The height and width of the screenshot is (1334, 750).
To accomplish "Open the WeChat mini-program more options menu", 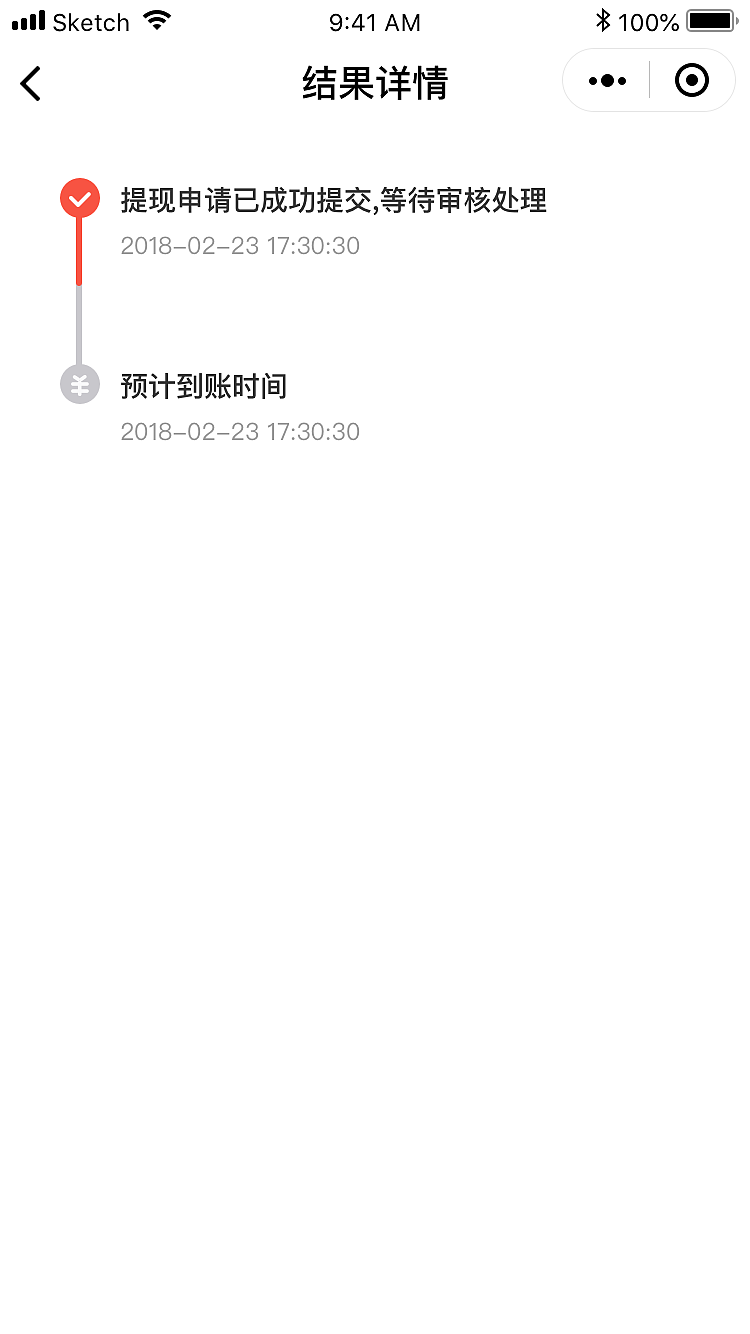I will coord(607,80).
